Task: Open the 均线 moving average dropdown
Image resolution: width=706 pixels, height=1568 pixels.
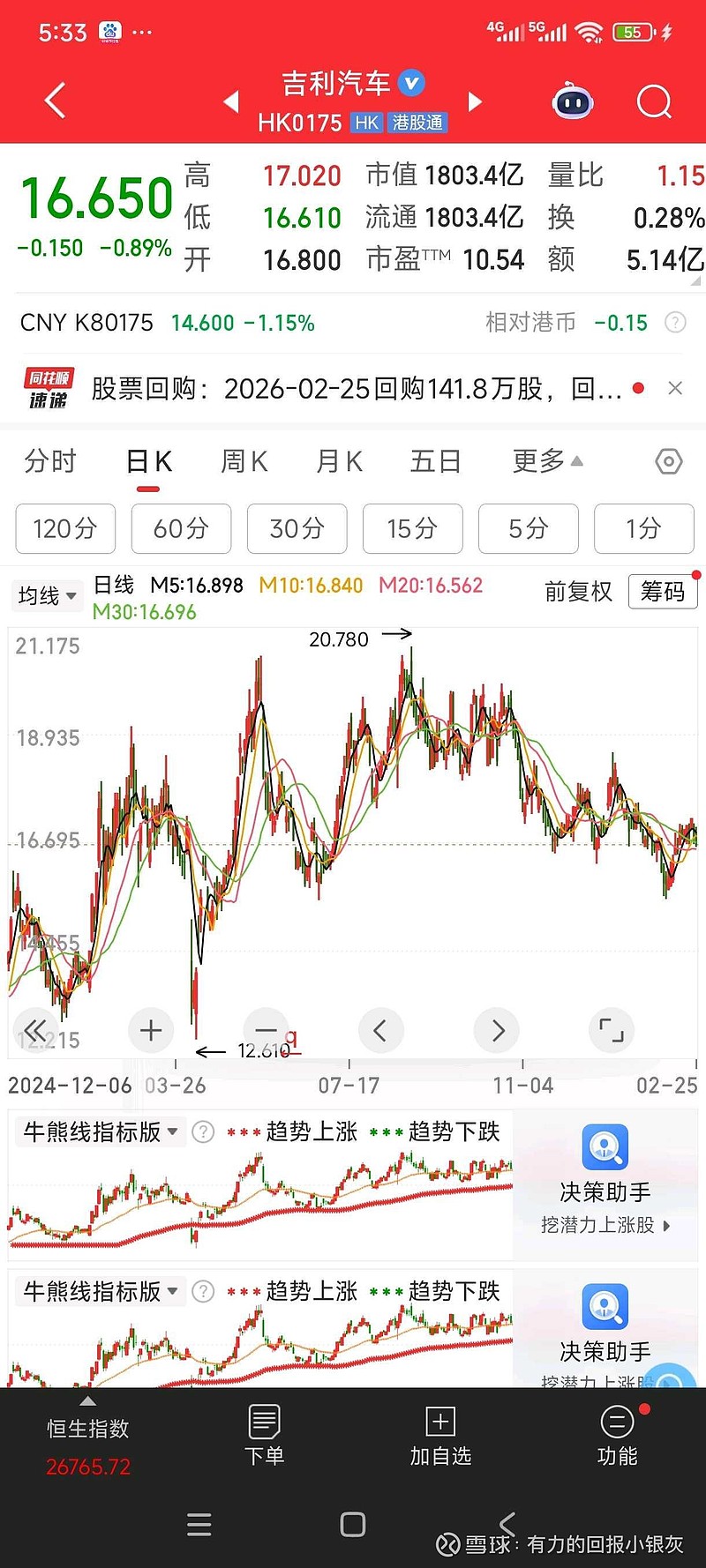Action: (46, 595)
